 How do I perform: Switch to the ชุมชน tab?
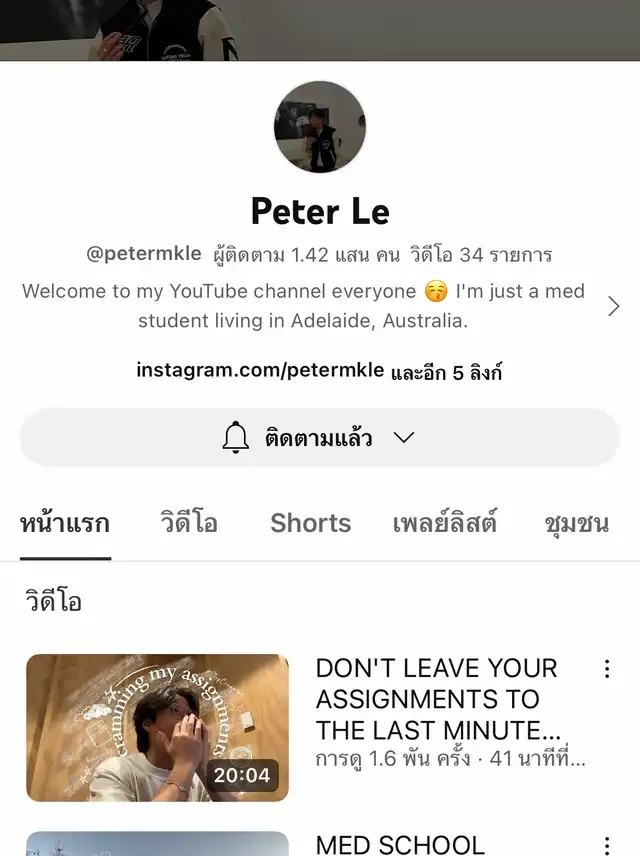[x=576, y=523]
